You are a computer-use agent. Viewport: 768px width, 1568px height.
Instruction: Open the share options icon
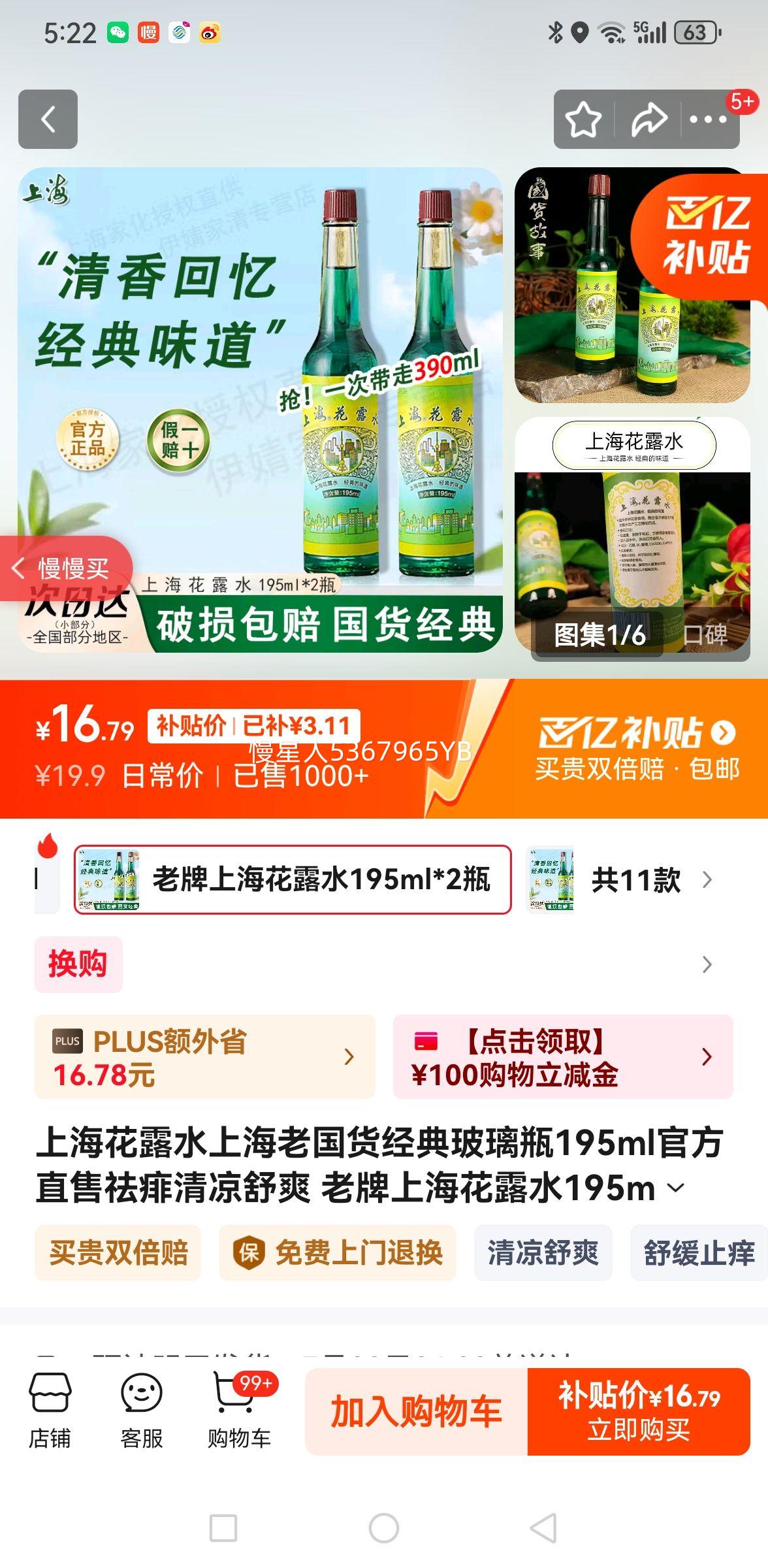(648, 120)
